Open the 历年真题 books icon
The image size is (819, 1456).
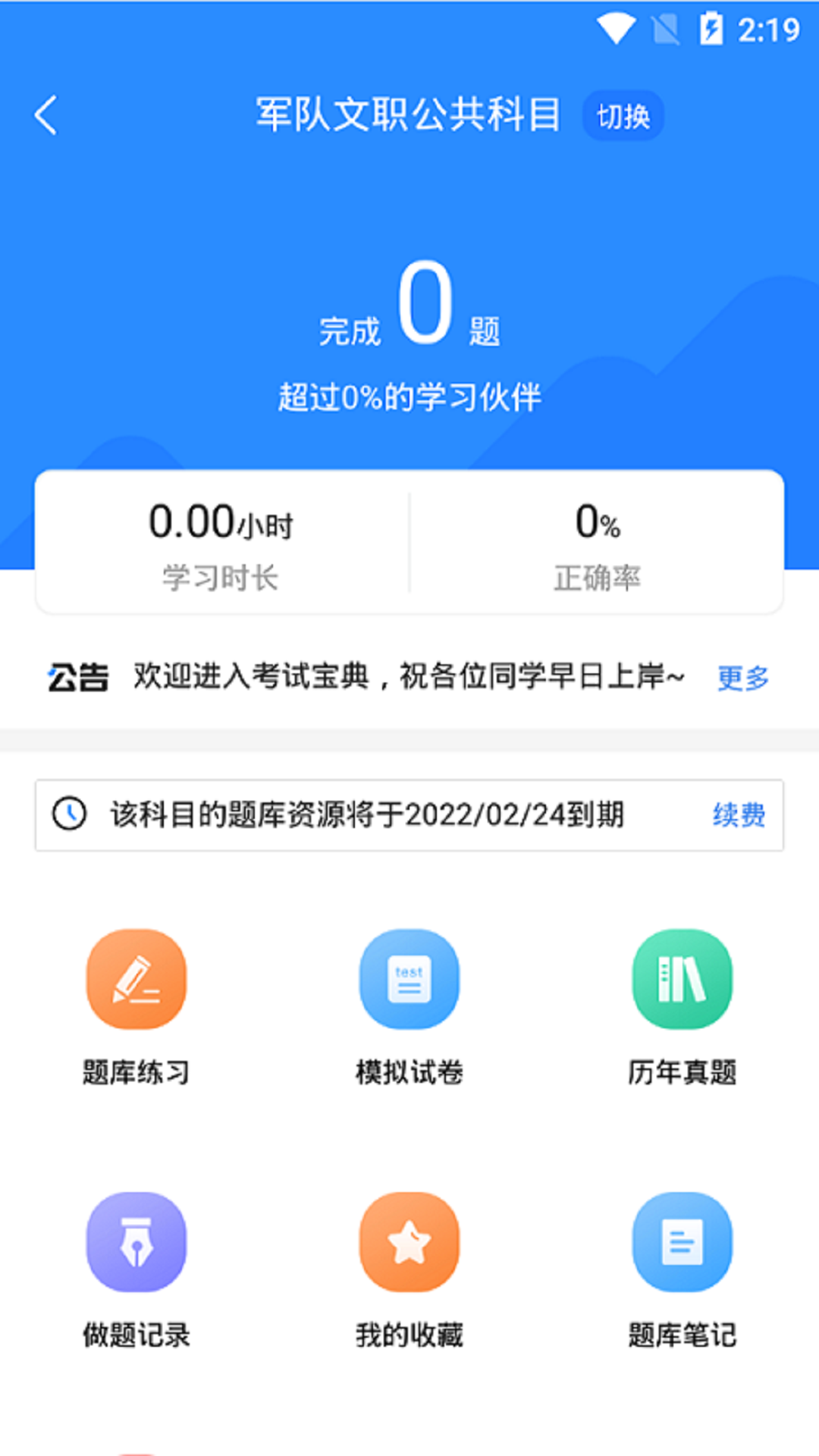tap(682, 979)
